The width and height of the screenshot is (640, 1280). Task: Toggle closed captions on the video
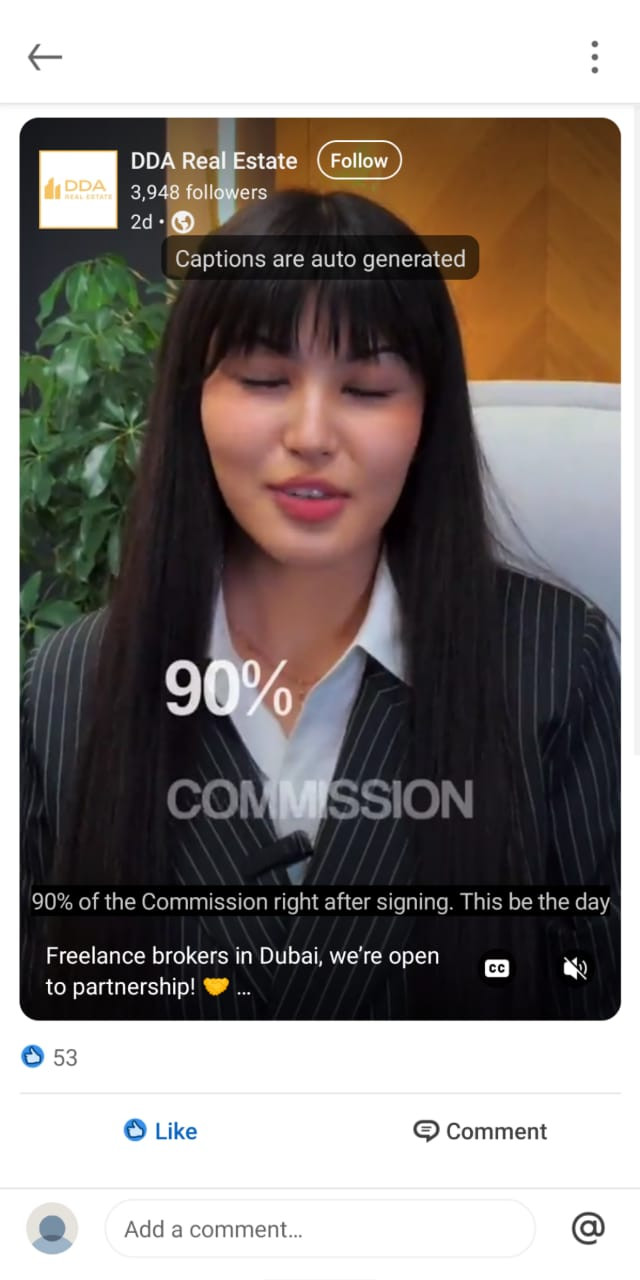(x=497, y=968)
